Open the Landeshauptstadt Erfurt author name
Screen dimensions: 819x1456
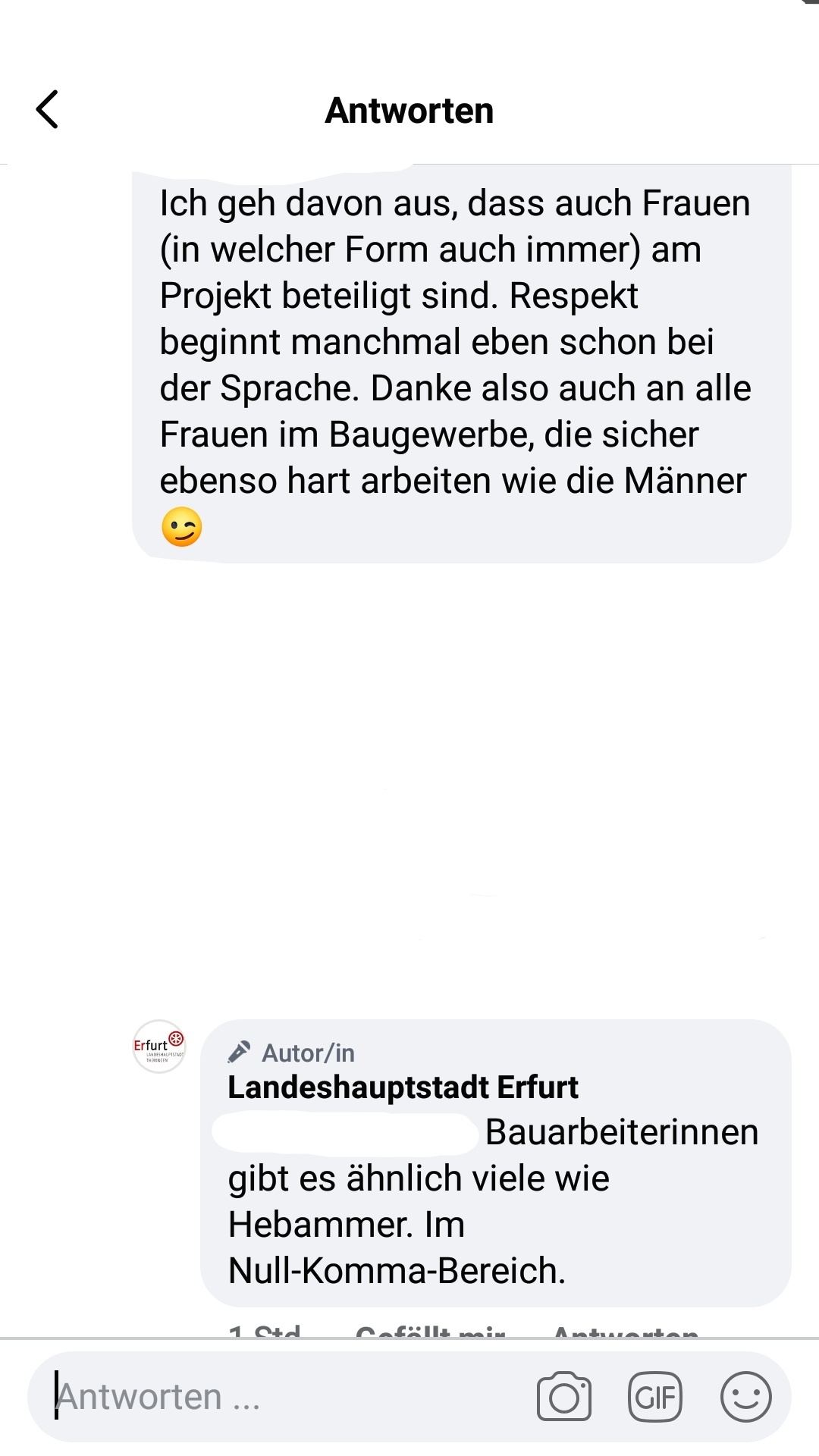pyautogui.click(x=403, y=1087)
